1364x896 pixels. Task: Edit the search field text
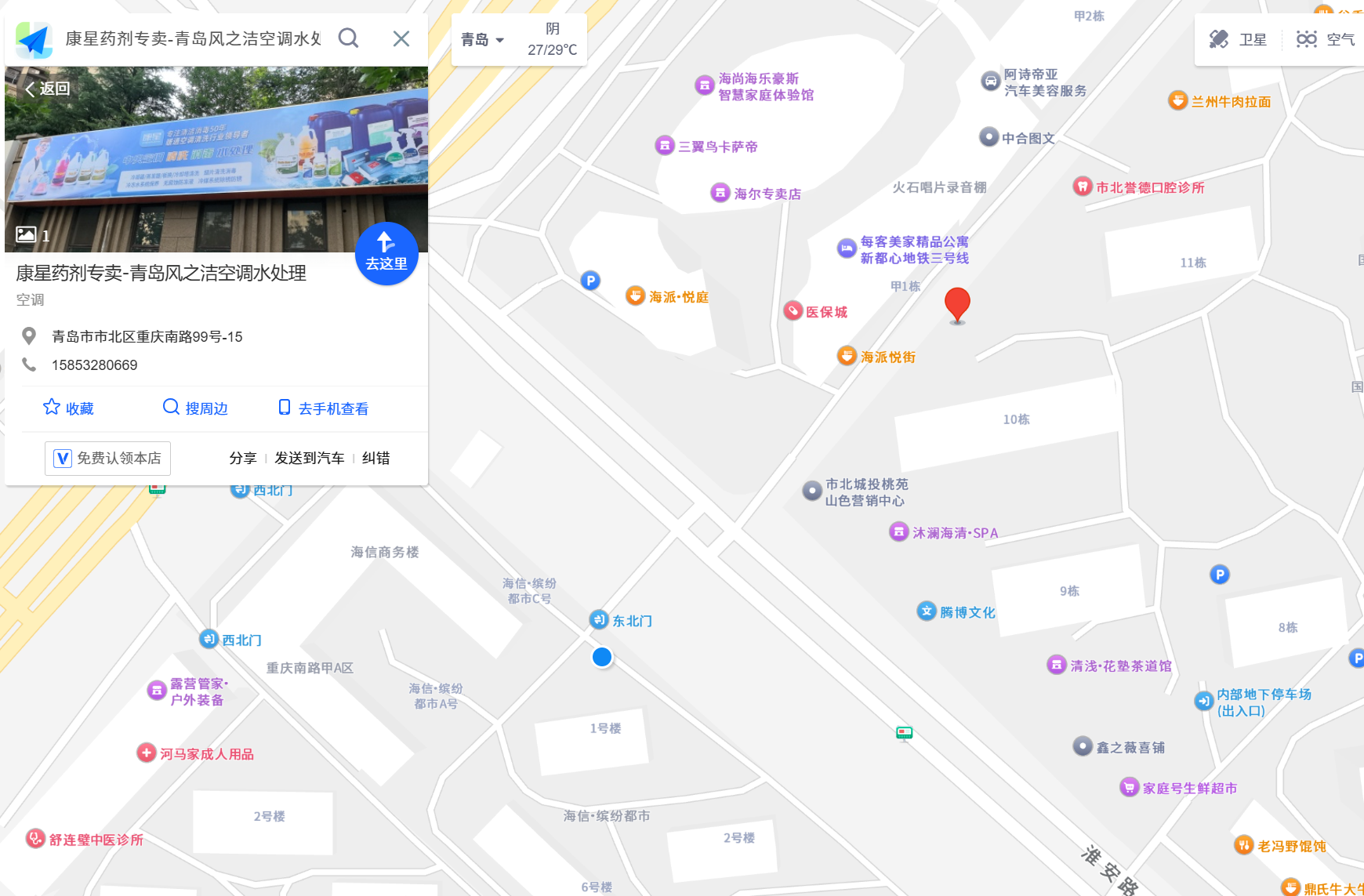(192, 38)
